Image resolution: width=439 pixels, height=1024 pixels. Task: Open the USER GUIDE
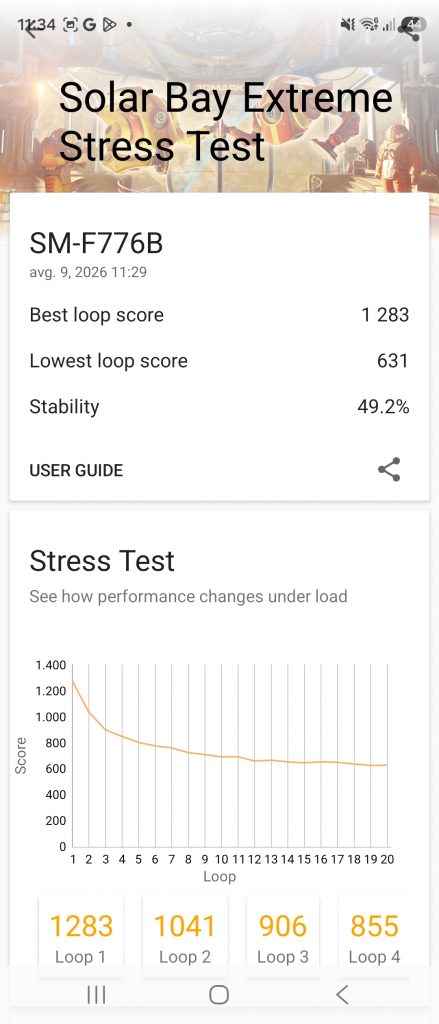(x=76, y=470)
